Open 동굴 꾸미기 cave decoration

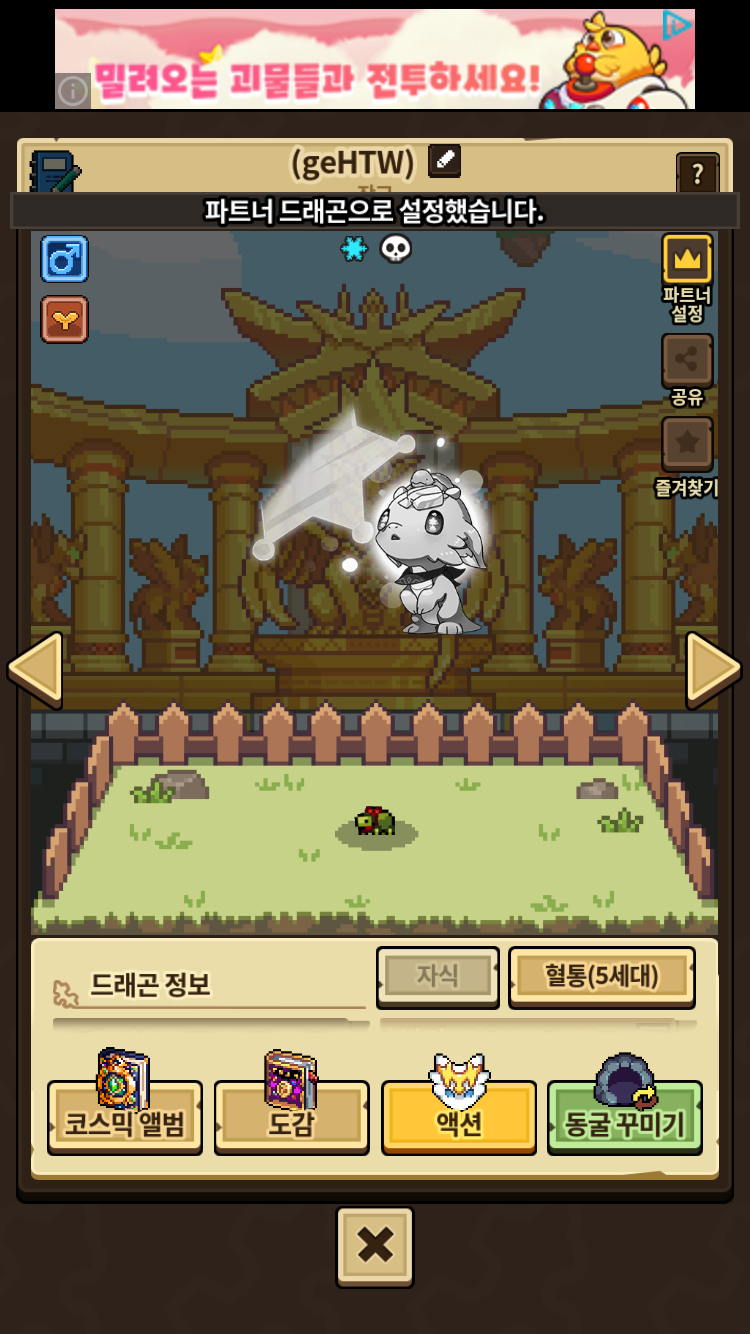(x=625, y=1118)
